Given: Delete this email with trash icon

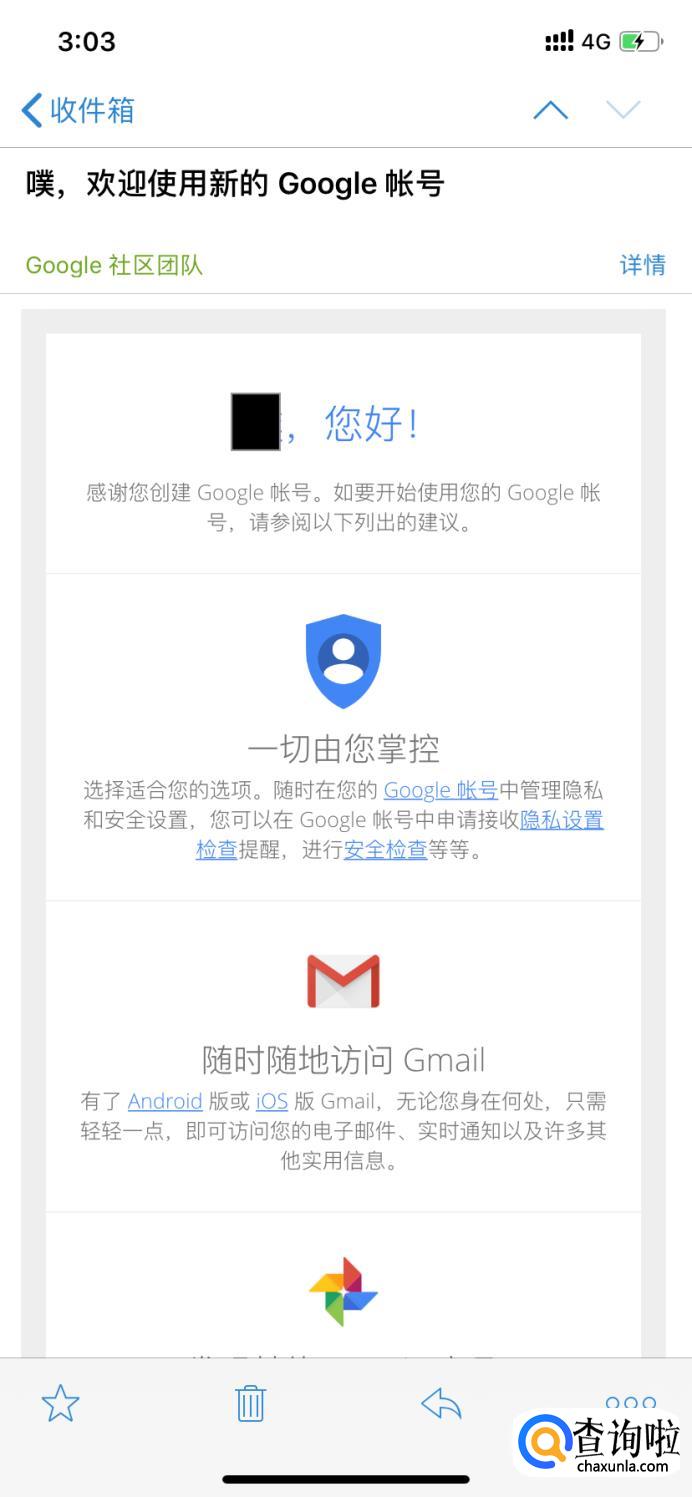Looking at the screenshot, I should pos(250,1404).
